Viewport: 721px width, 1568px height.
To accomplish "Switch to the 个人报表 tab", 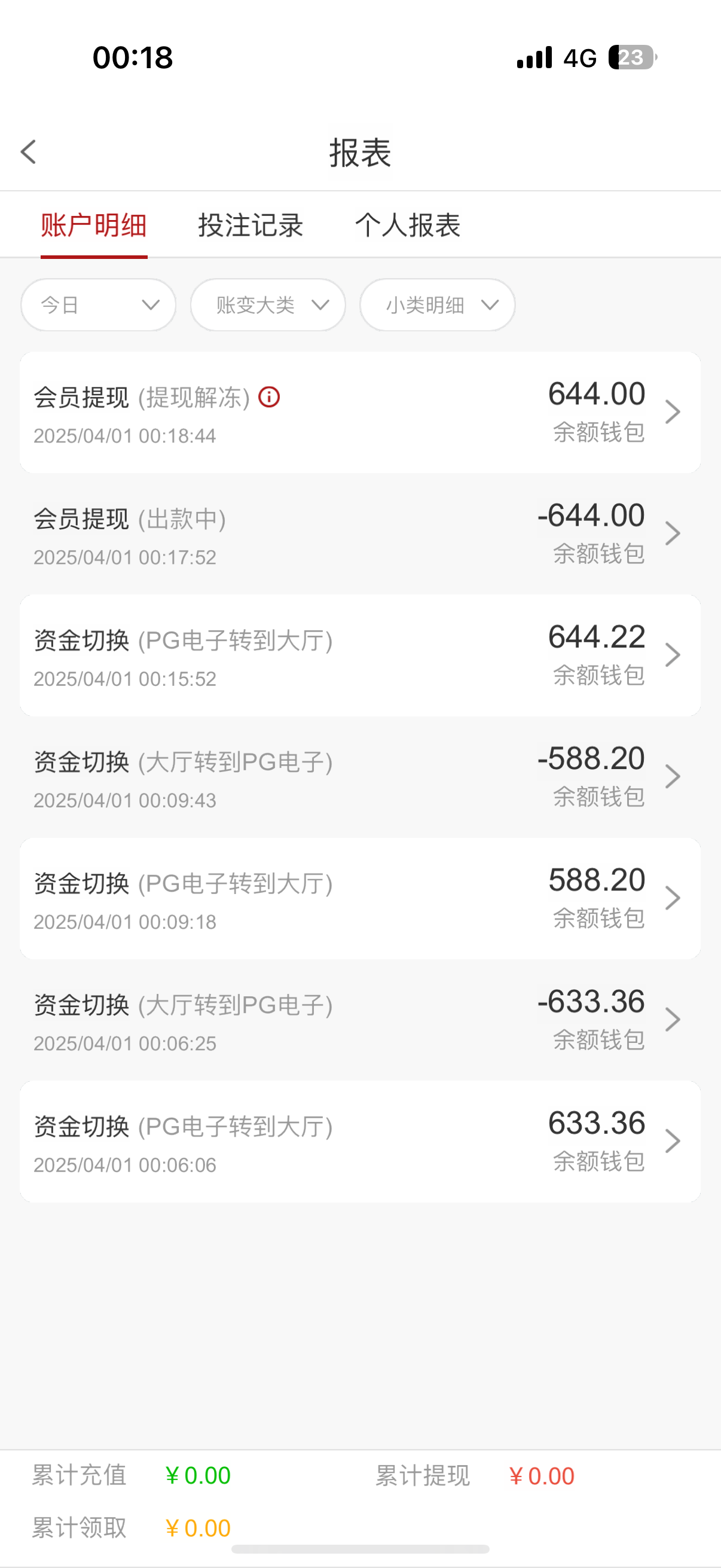I will coord(408,225).
